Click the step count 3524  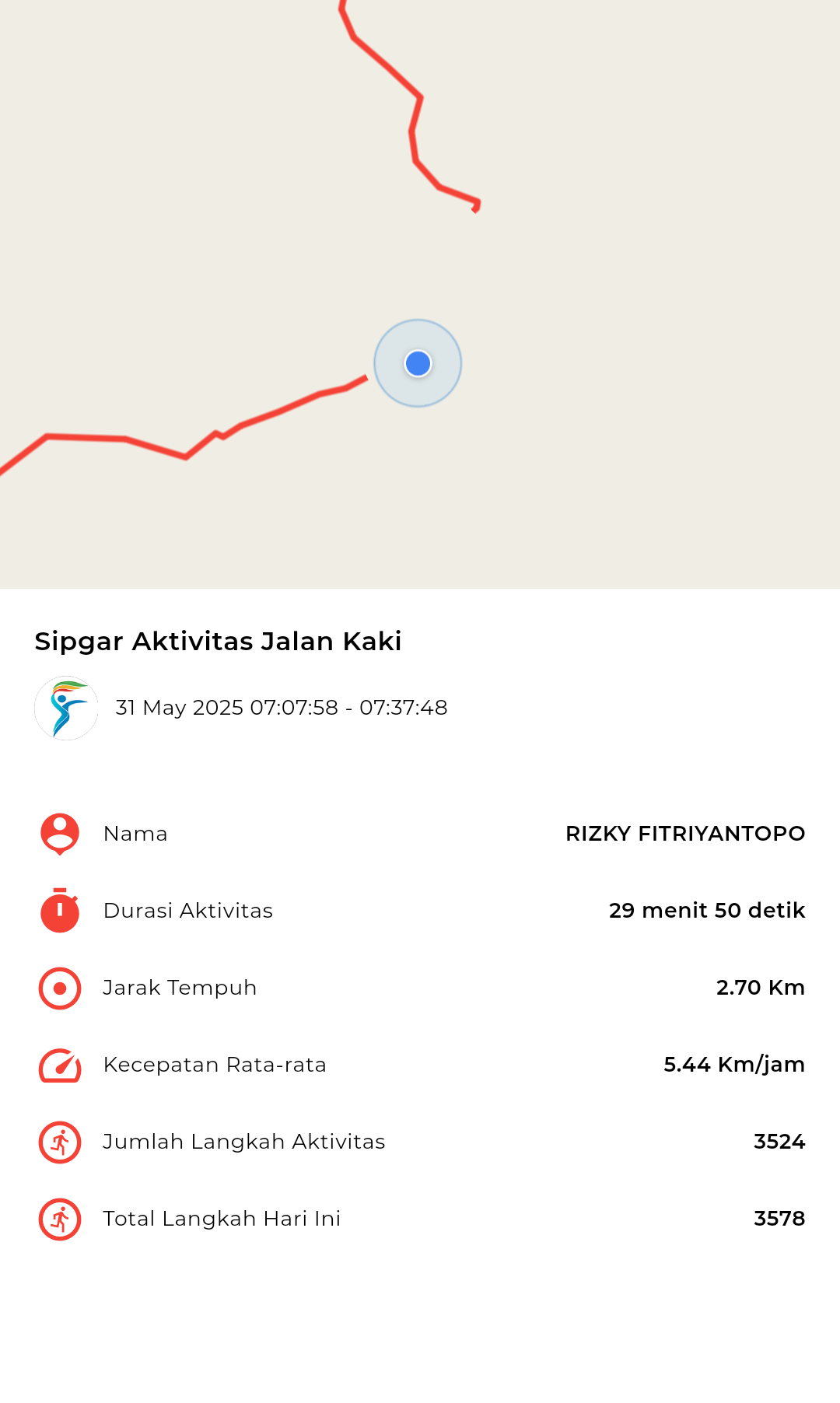(x=778, y=1142)
